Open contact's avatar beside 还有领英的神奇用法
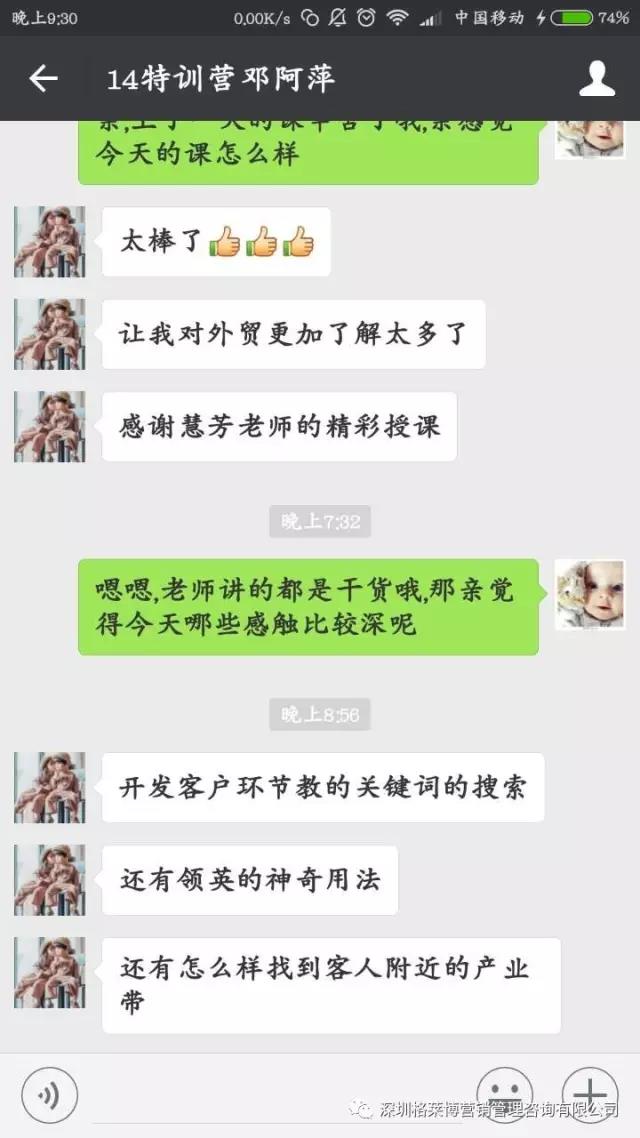The height and width of the screenshot is (1138, 640). point(49,880)
